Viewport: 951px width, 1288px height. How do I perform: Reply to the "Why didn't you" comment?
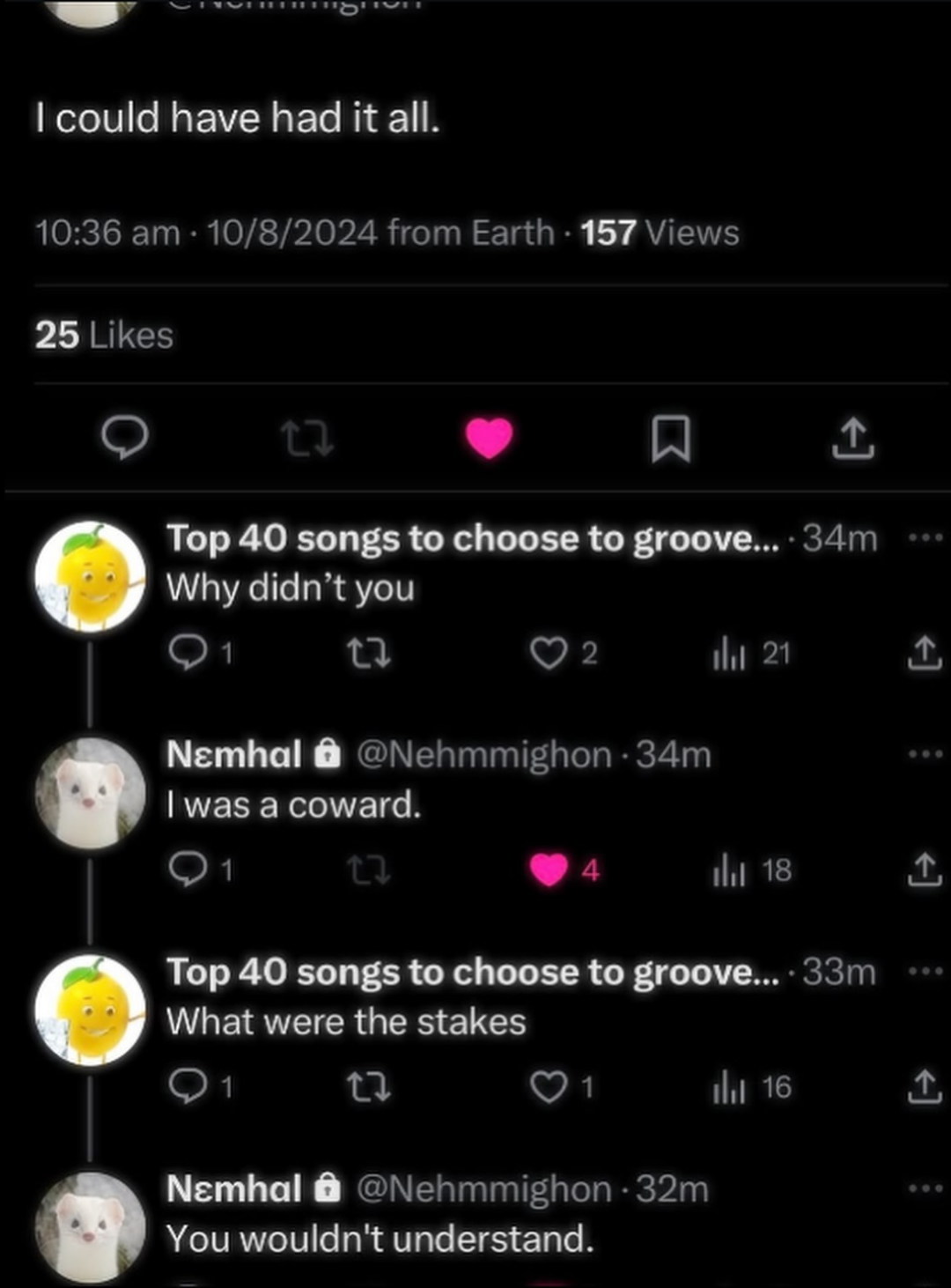click(x=187, y=654)
